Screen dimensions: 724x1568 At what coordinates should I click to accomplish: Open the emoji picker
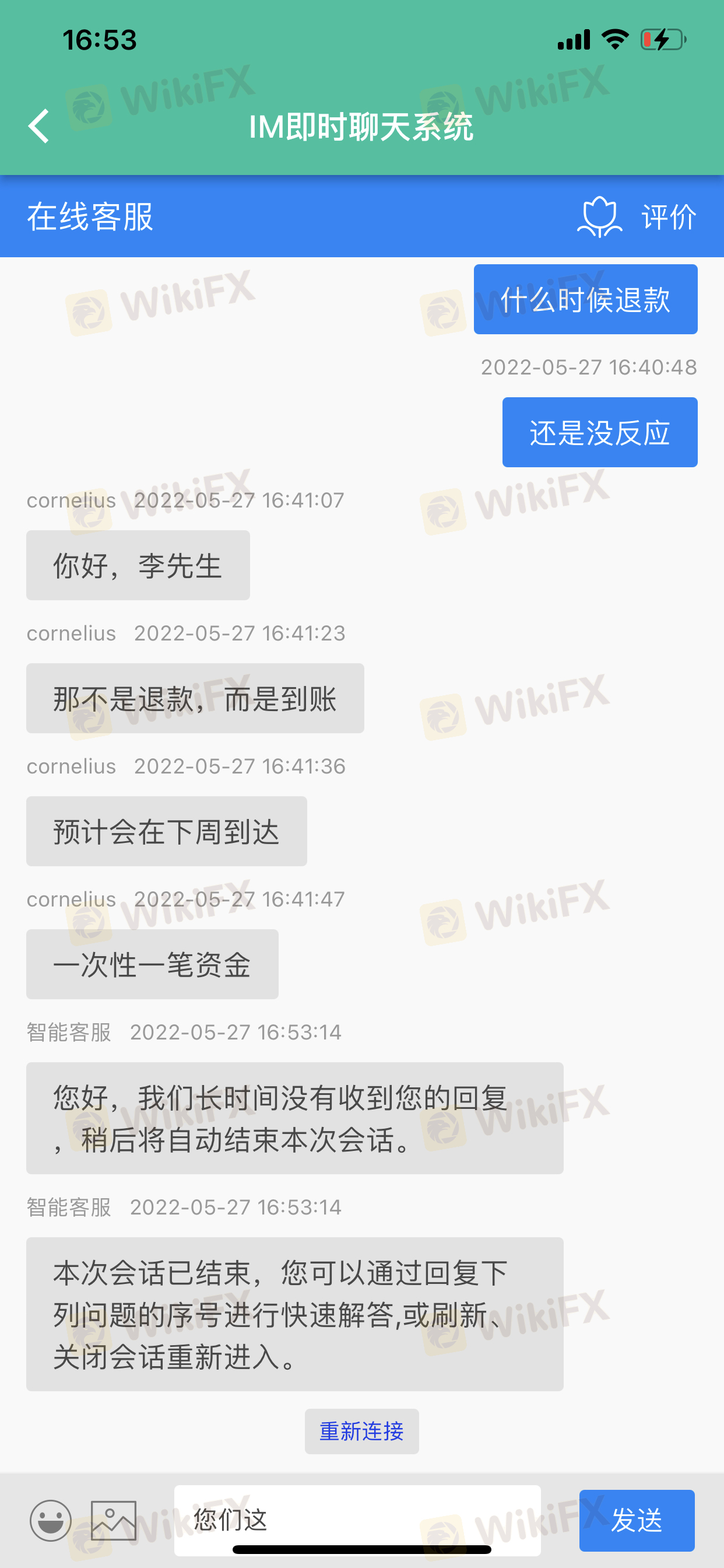(x=51, y=1520)
